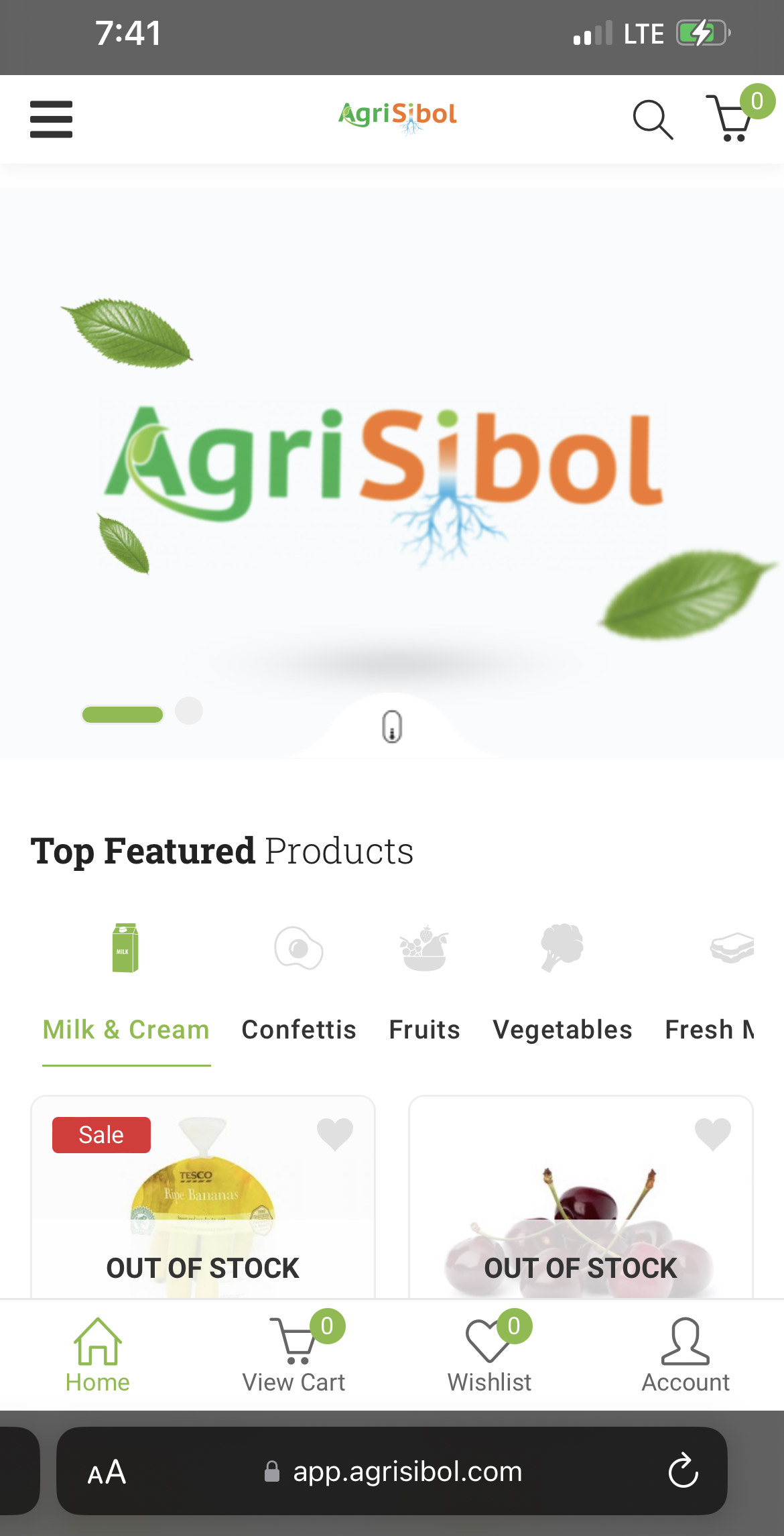Switch to the Vegetables category tab
Viewport: 784px width, 1536px height.
click(x=562, y=1030)
